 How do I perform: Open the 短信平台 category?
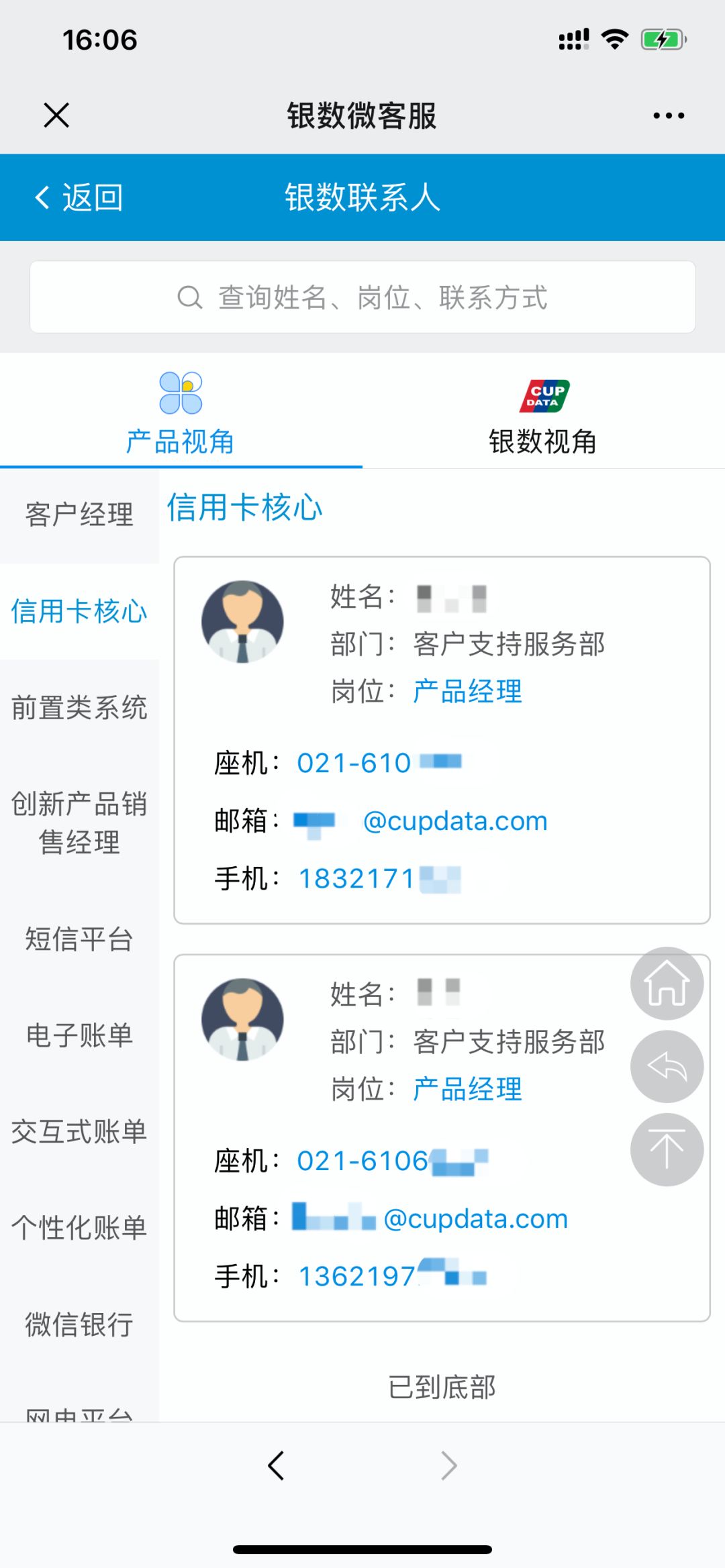79,939
